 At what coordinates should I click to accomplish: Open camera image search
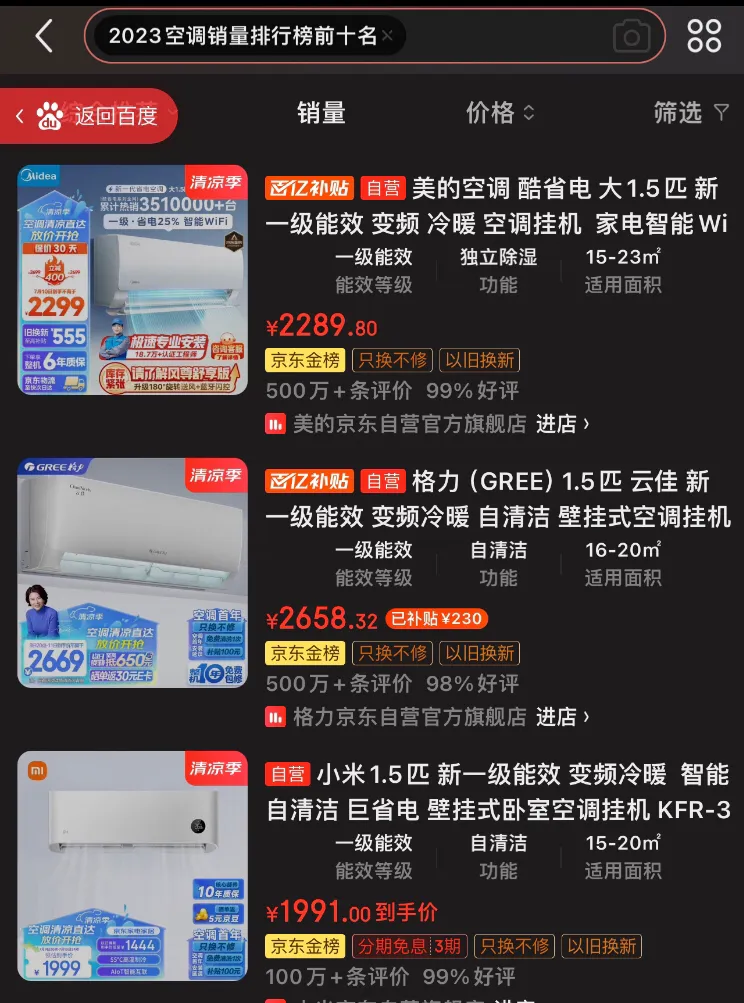click(631, 37)
